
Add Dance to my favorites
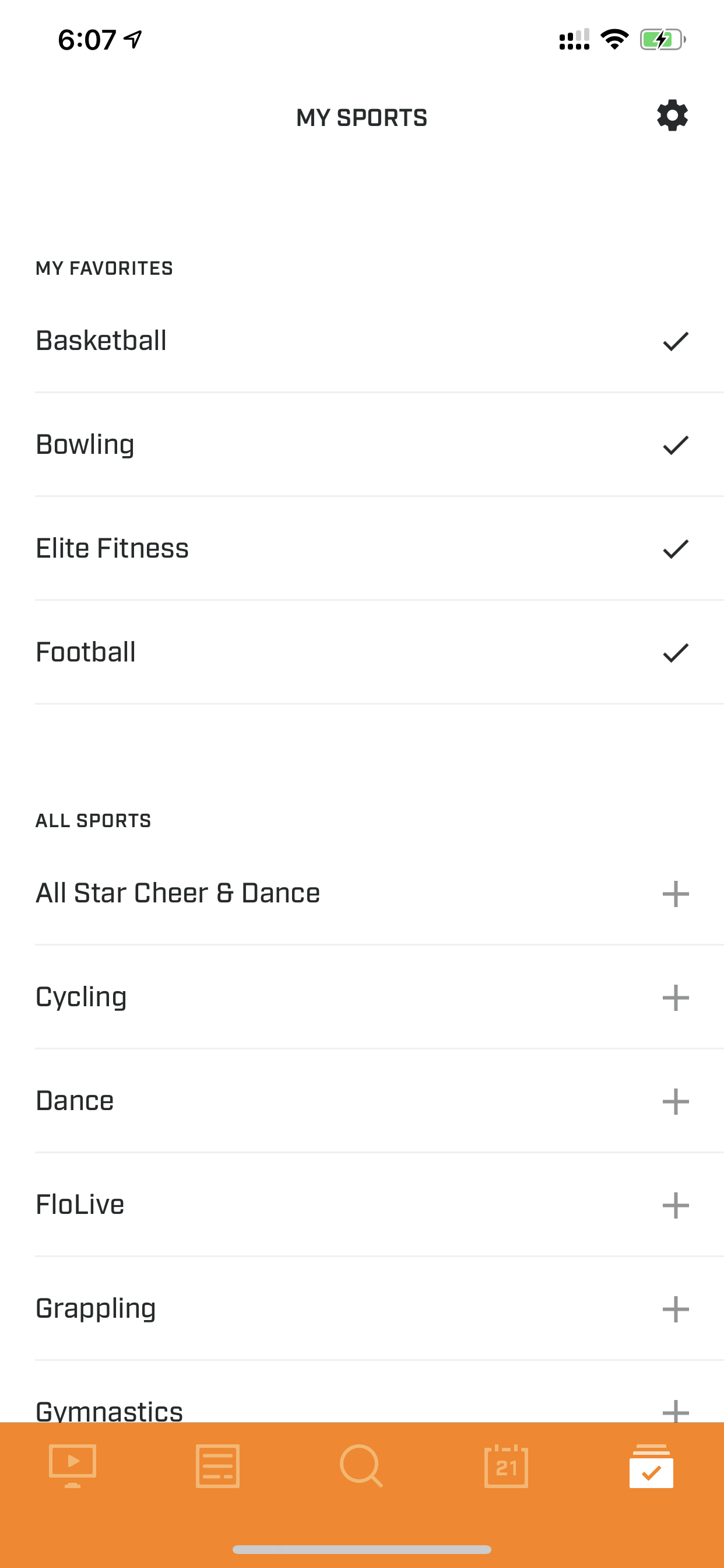(676, 1101)
